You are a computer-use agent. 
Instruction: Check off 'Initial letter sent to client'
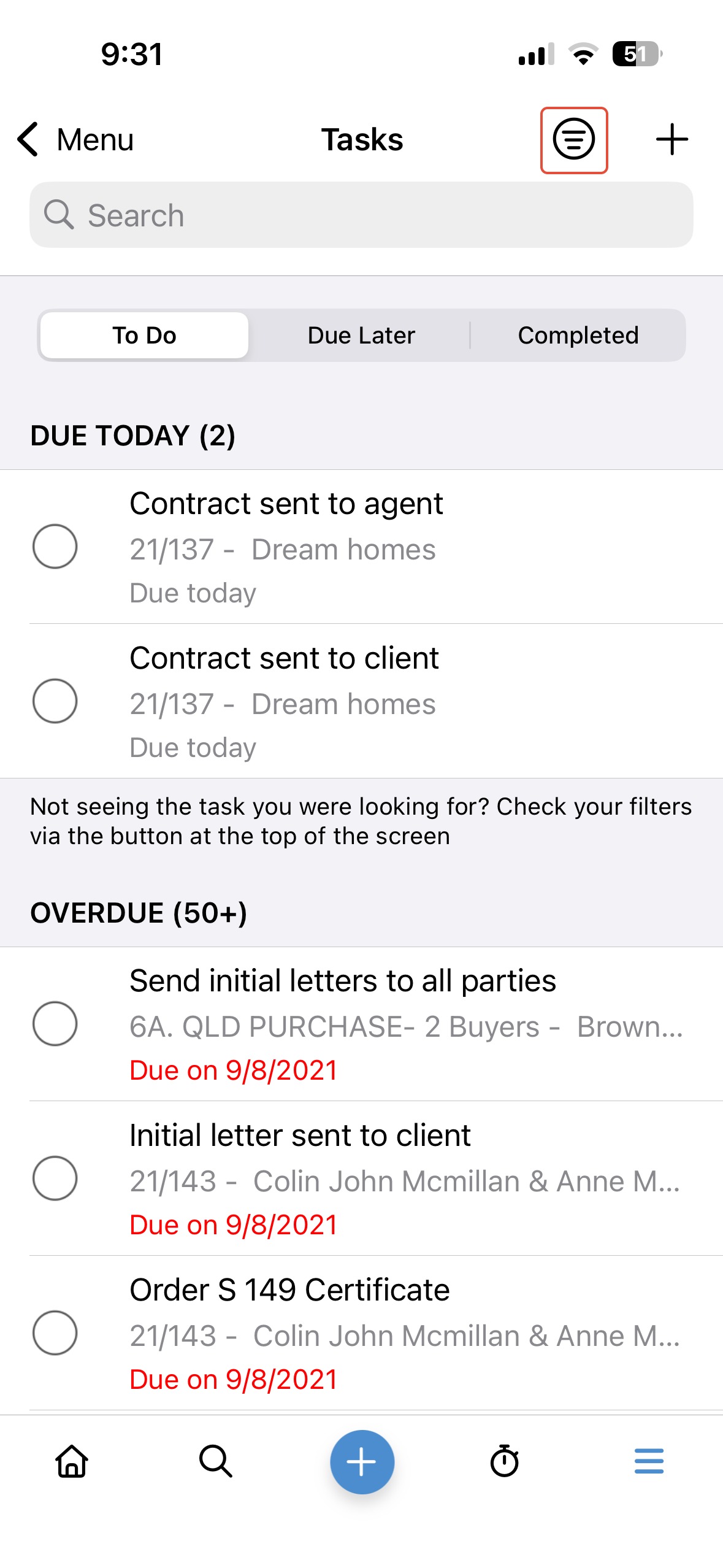55,1178
